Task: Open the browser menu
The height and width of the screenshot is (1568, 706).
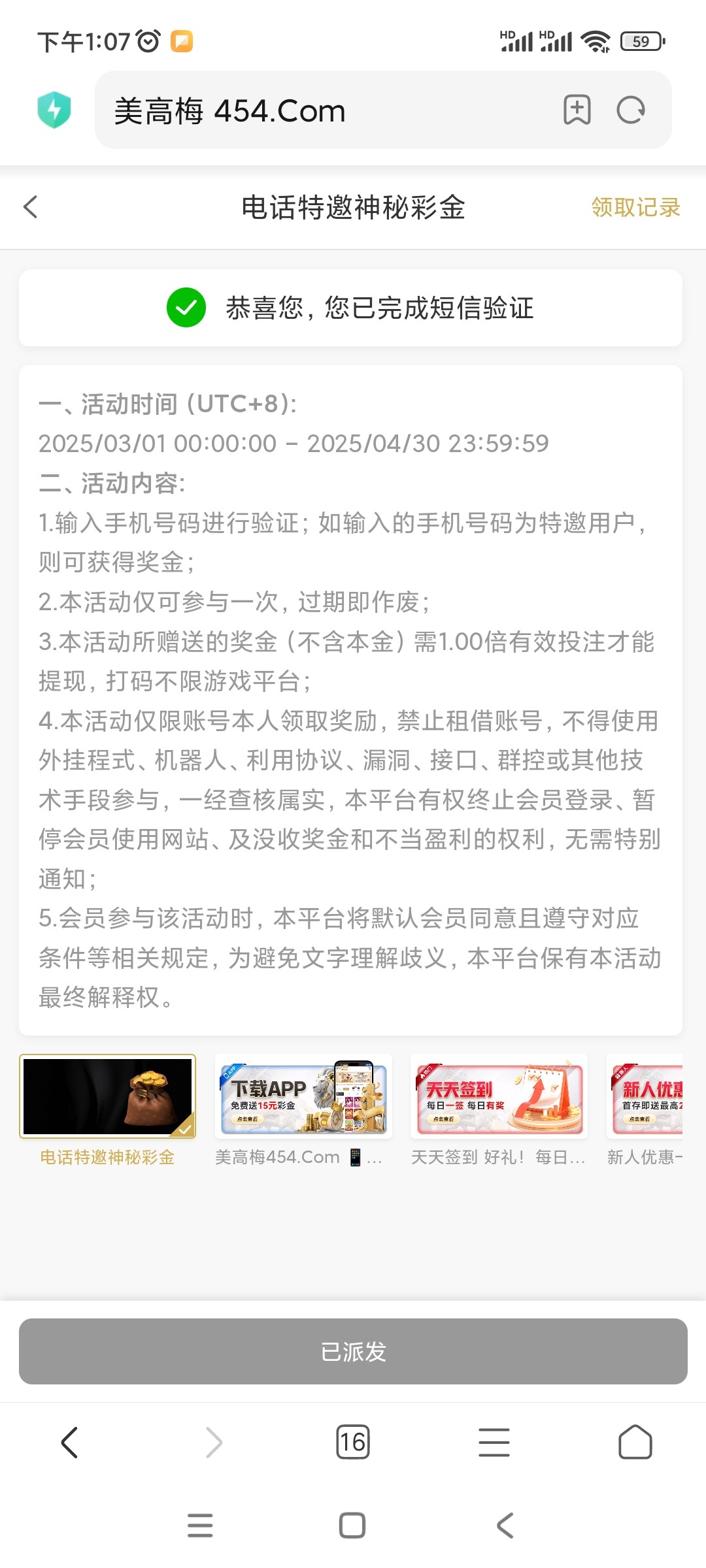Action: (494, 1442)
